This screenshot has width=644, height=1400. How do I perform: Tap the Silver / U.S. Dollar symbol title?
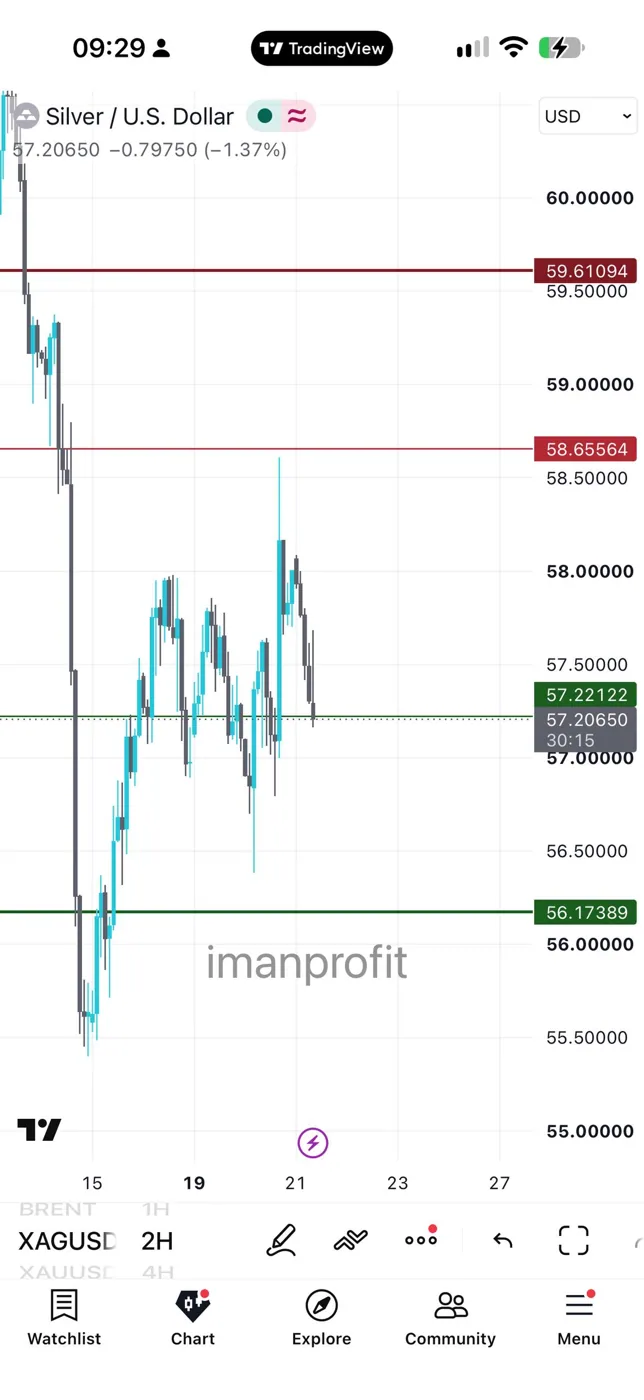(x=139, y=117)
